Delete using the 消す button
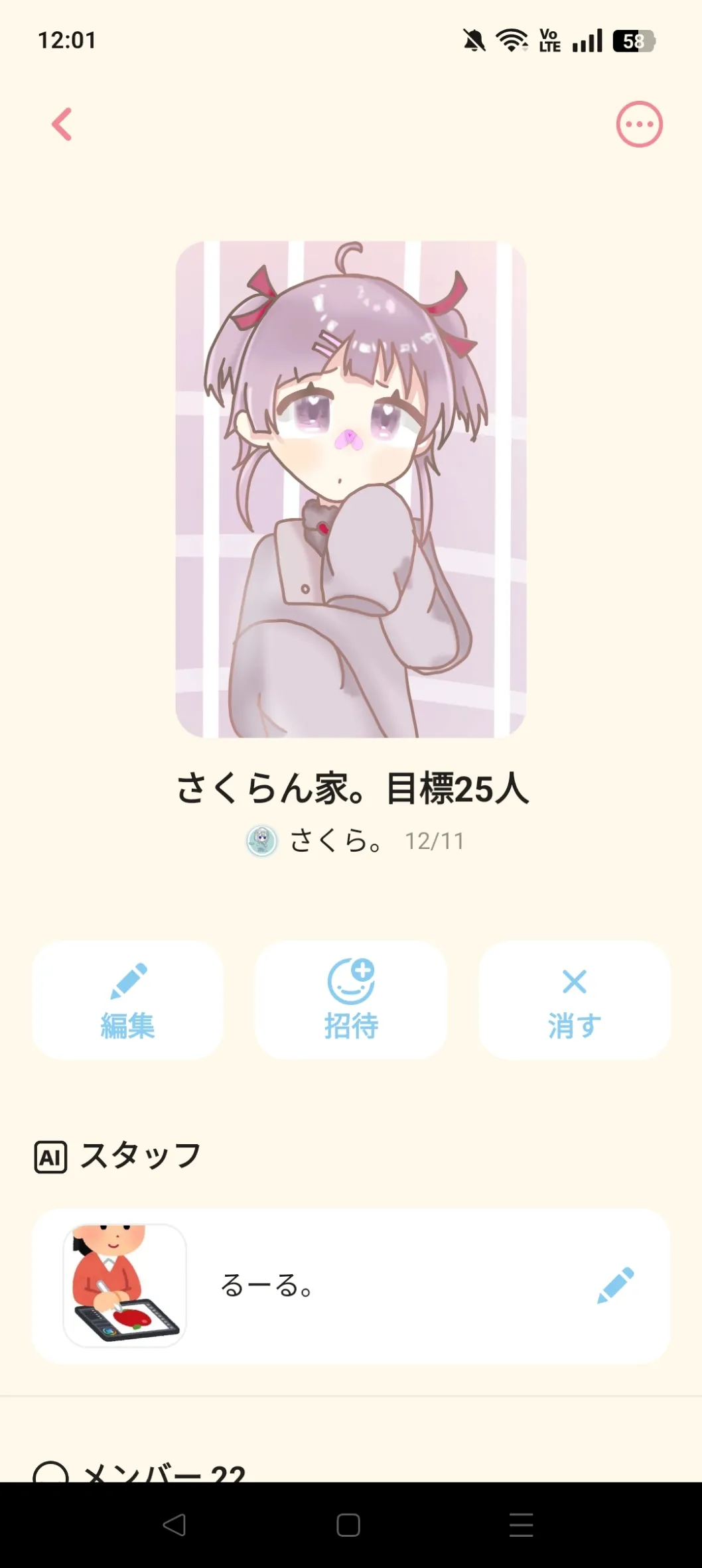The height and width of the screenshot is (1568, 702). coord(575,1000)
